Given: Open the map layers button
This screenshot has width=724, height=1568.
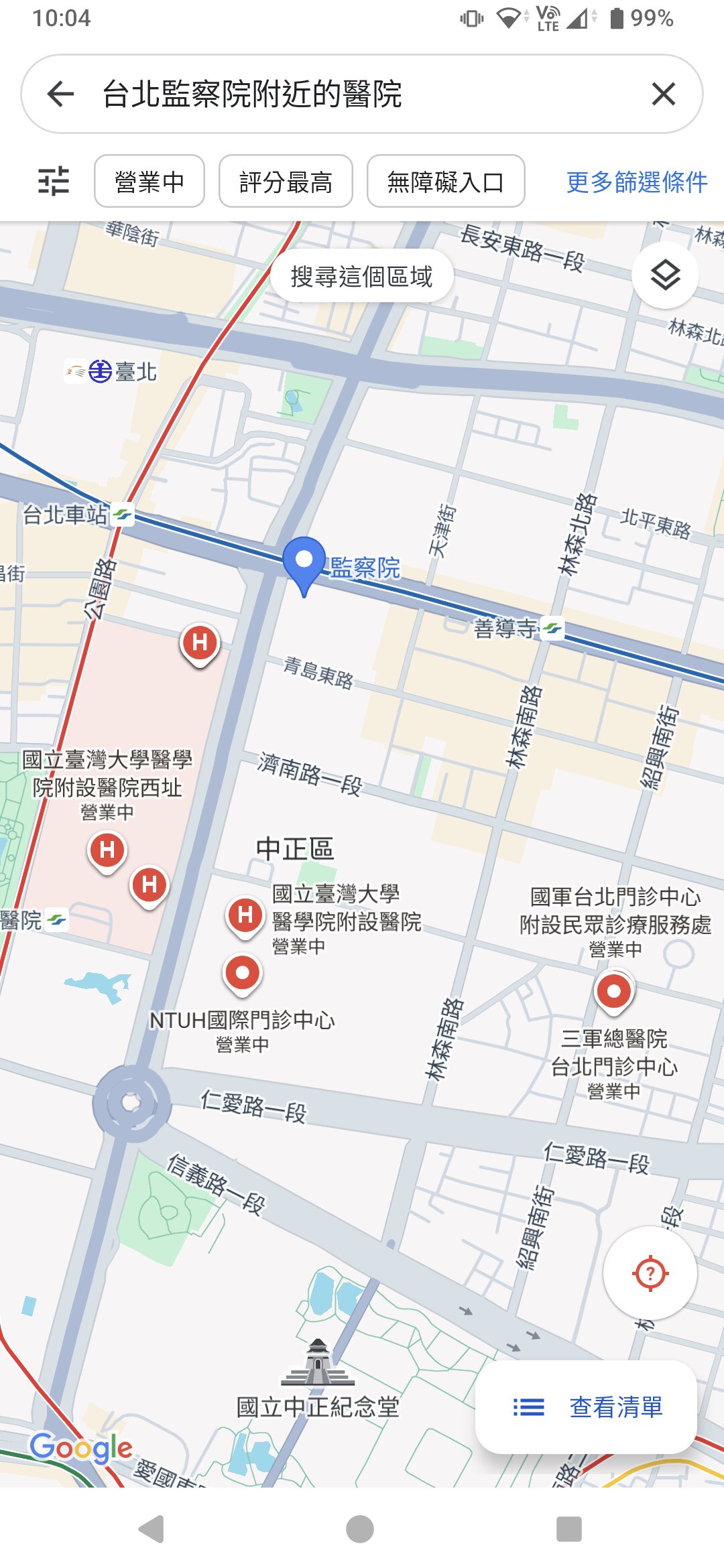Looking at the screenshot, I should (x=665, y=275).
